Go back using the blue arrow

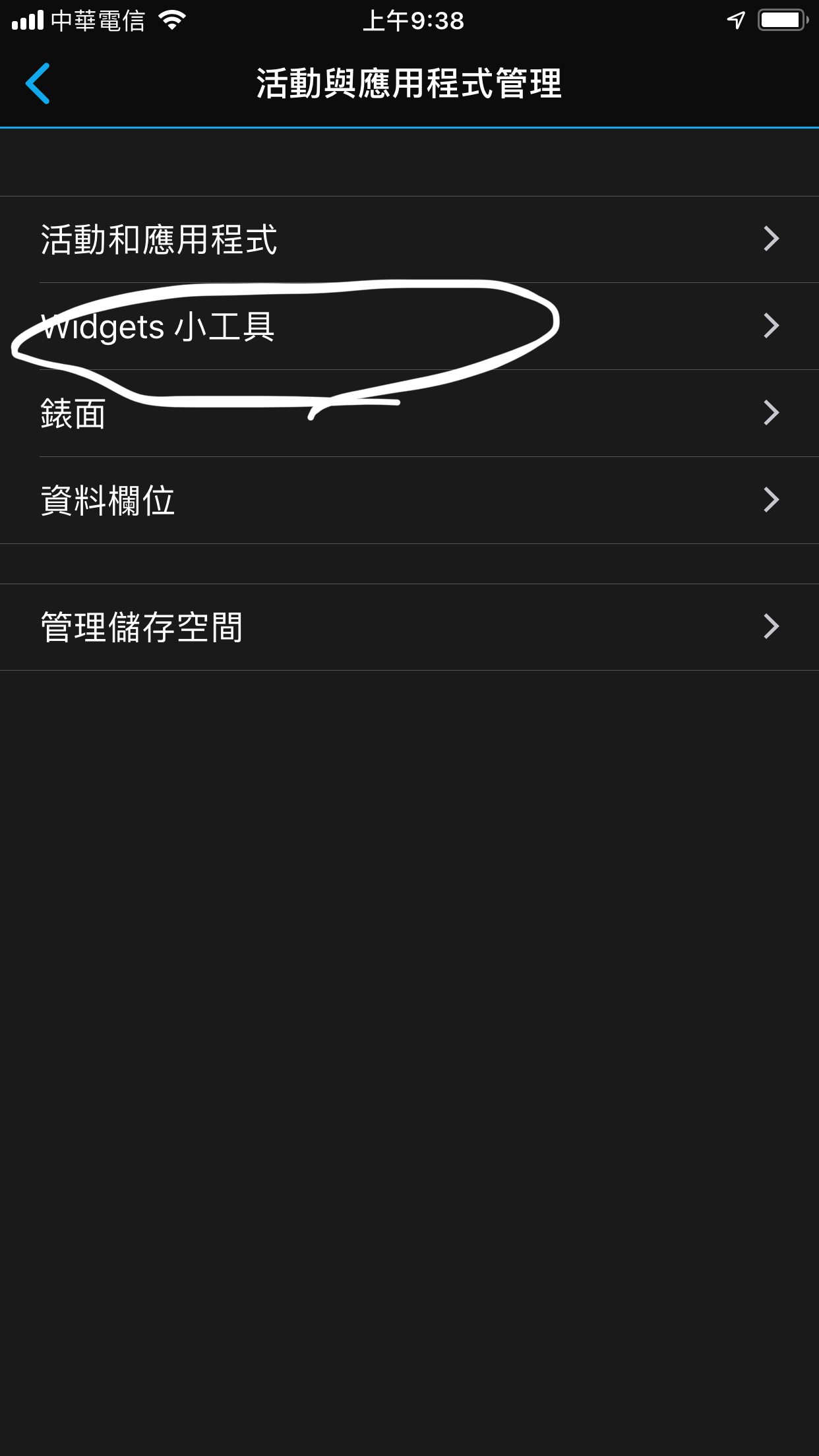click(38, 84)
